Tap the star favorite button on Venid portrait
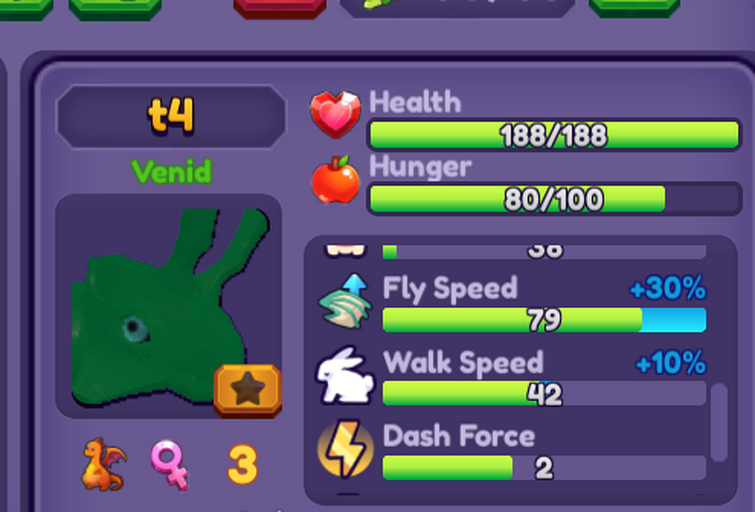This screenshot has width=755, height=512. pyautogui.click(x=247, y=390)
